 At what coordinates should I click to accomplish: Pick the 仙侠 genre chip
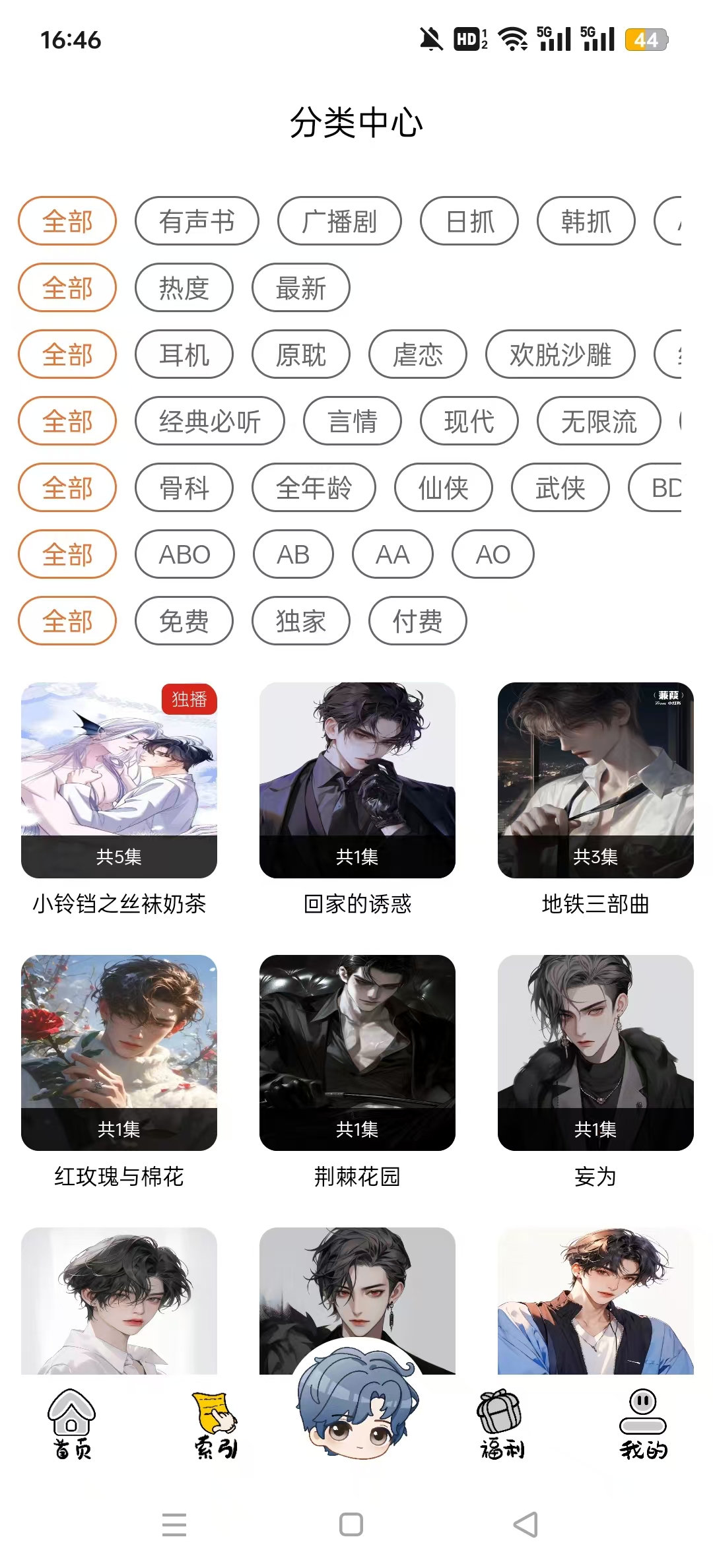[444, 488]
